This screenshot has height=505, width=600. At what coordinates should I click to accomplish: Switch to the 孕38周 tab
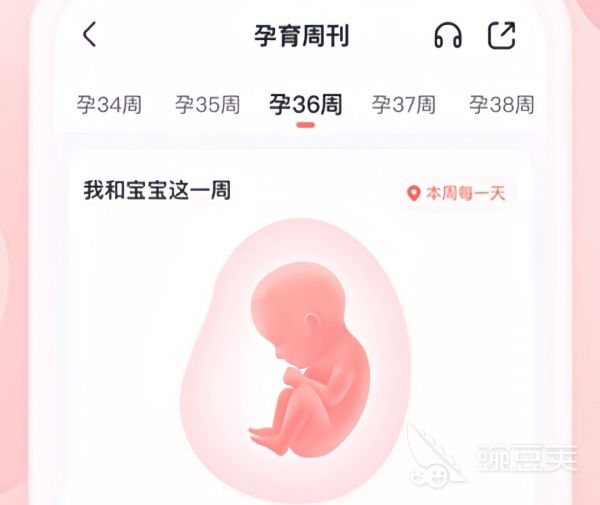[502, 104]
